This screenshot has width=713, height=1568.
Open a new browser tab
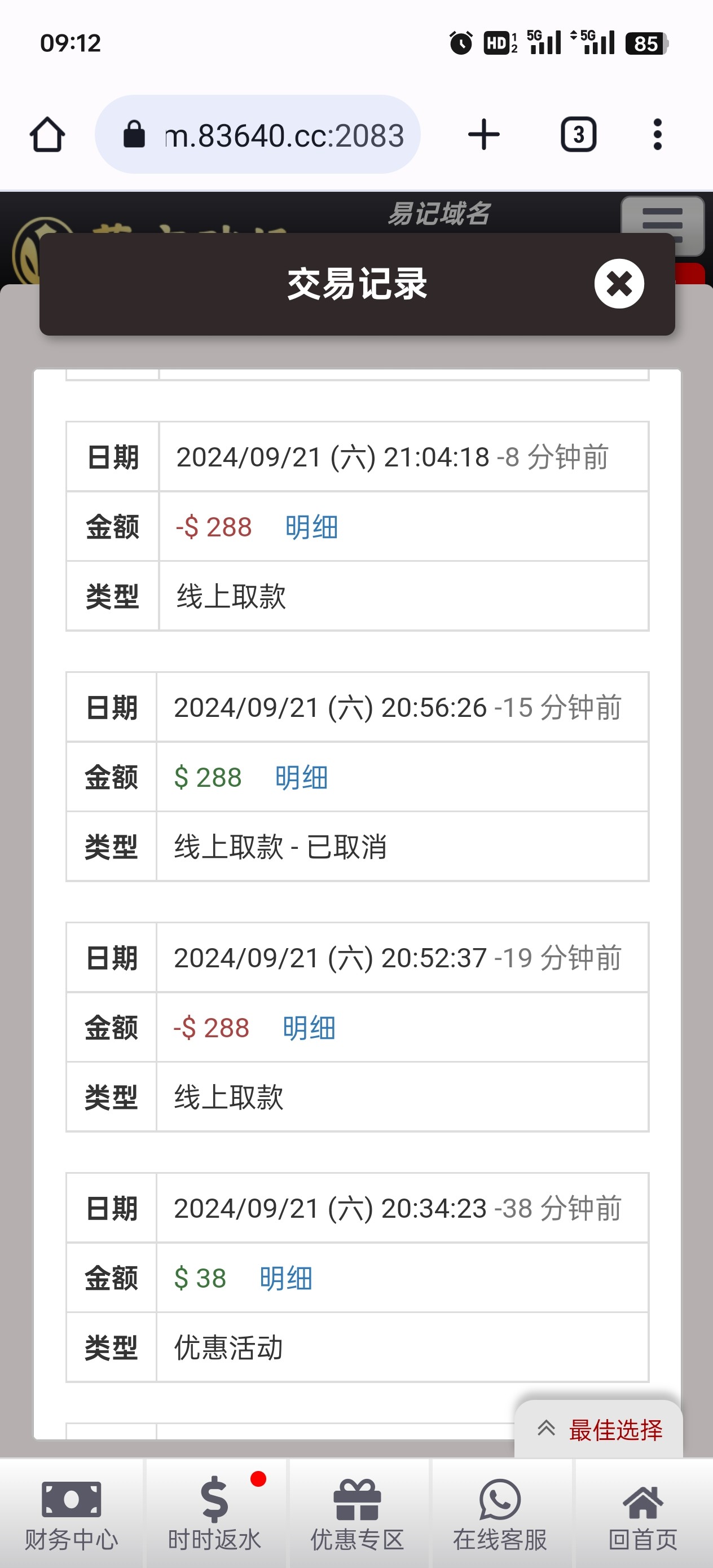point(483,135)
